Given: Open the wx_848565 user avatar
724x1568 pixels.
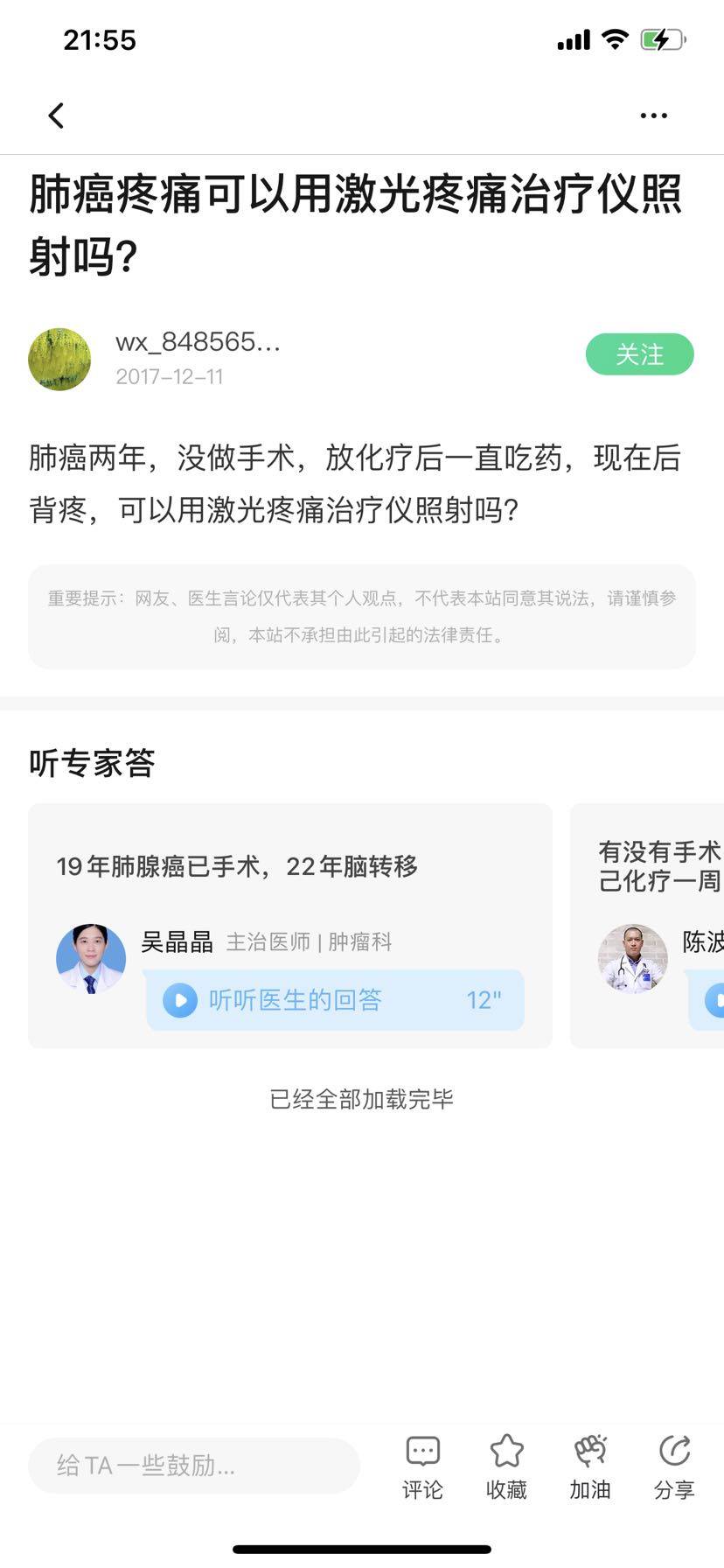Looking at the screenshot, I should coord(59,359).
